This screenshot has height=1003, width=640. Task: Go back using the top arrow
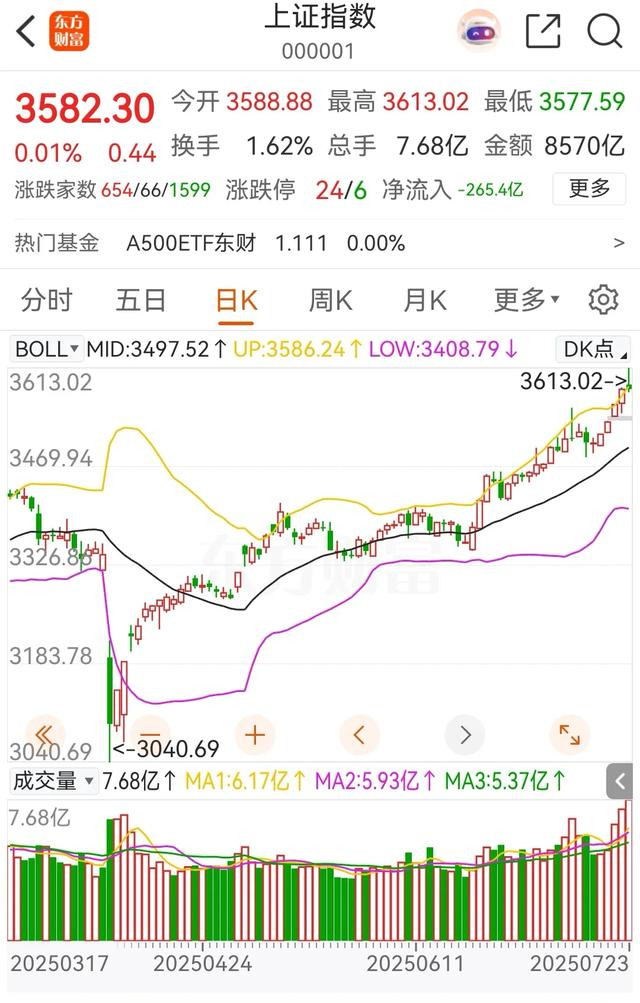(27, 31)
